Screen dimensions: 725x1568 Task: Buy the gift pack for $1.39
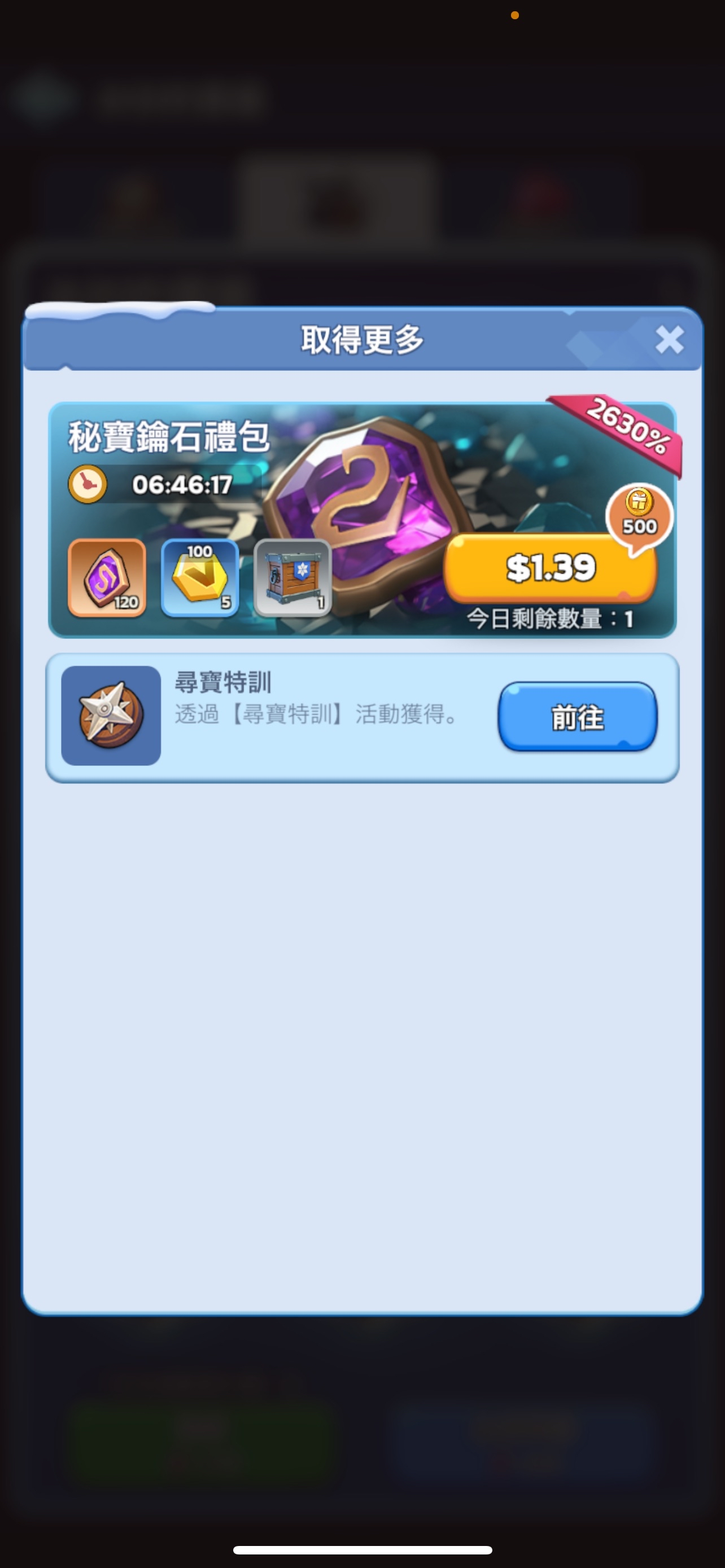point(551,567)
